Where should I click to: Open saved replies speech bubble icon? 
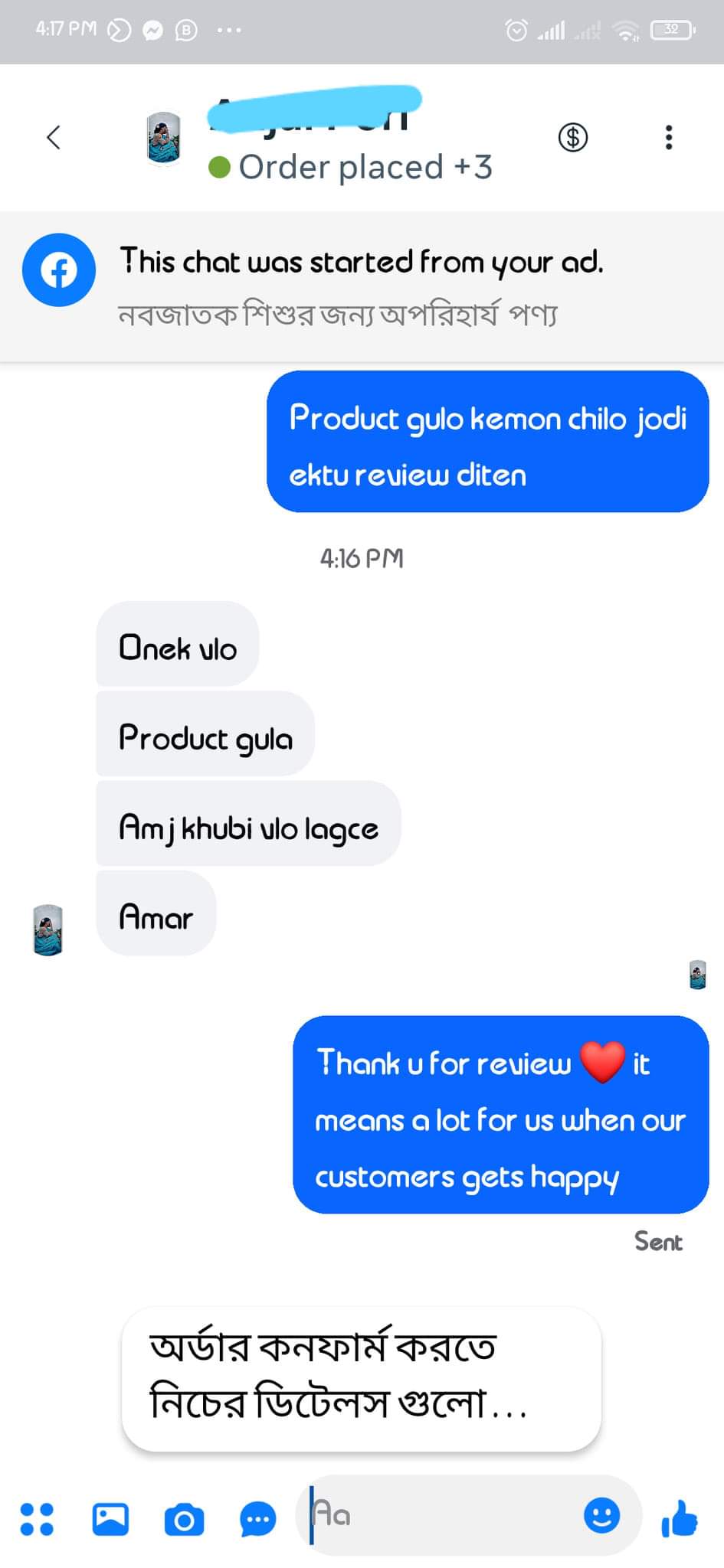pos(257,1520)
